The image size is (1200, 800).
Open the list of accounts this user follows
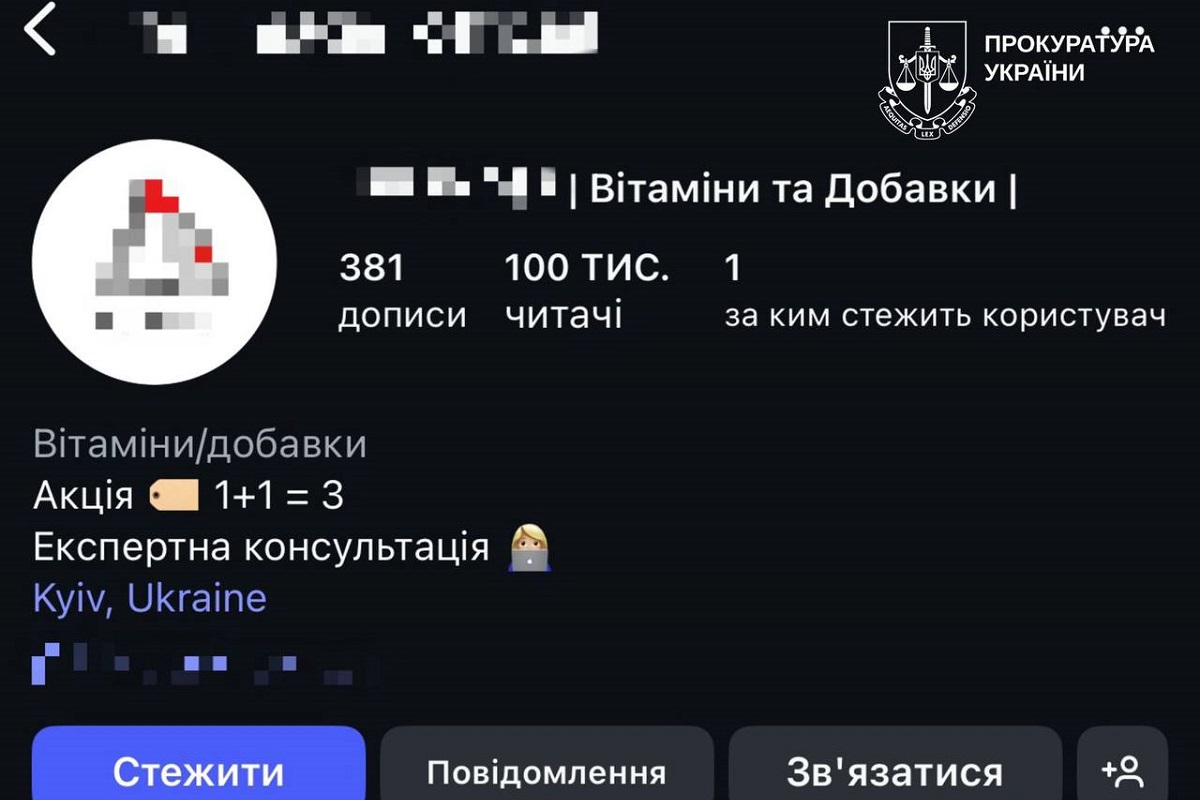[x=944, y=291]
